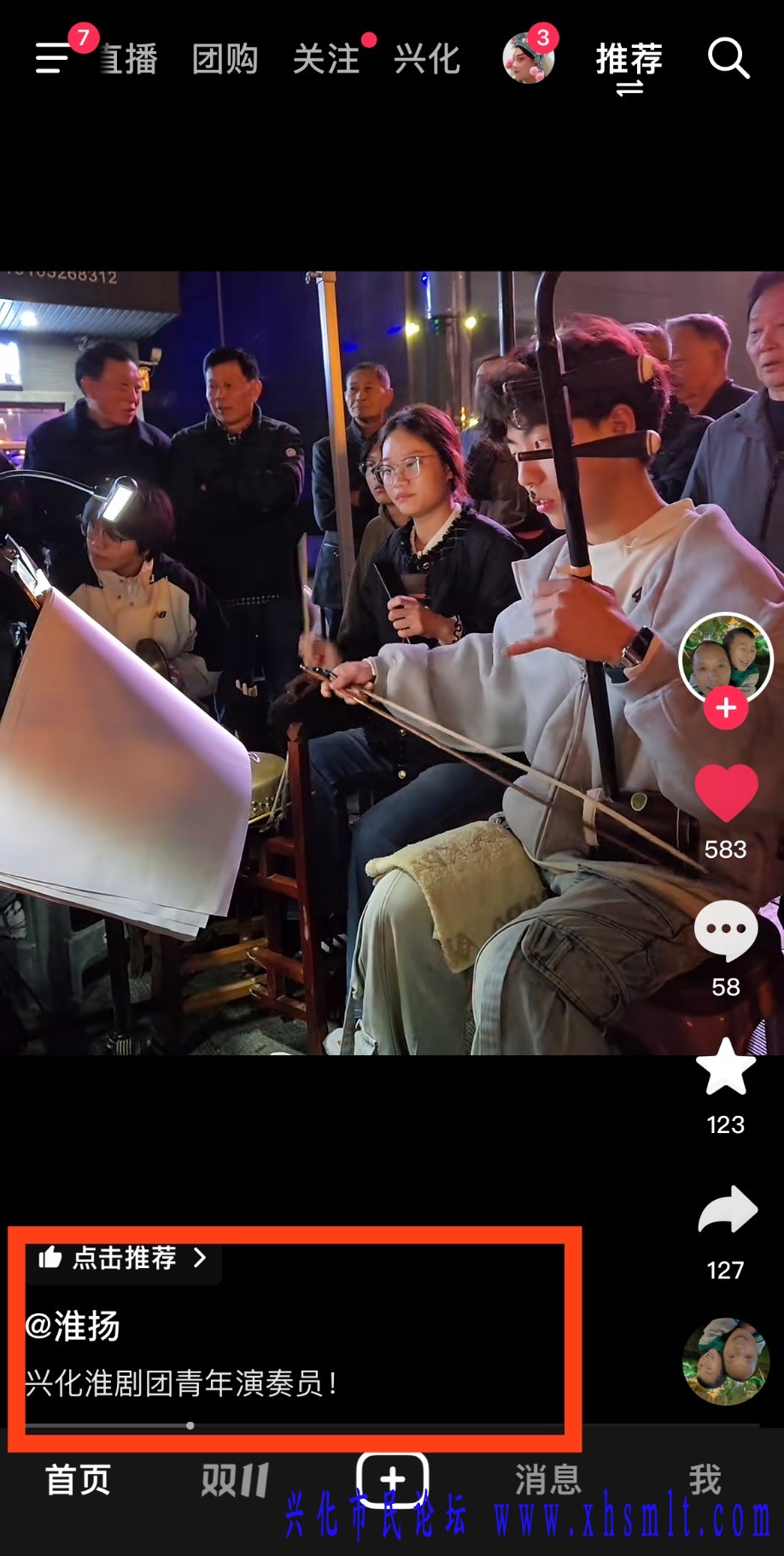Viewport: 784px width, 1556px height.
Task: Open @淮扬 profile
Action: 73,1325
